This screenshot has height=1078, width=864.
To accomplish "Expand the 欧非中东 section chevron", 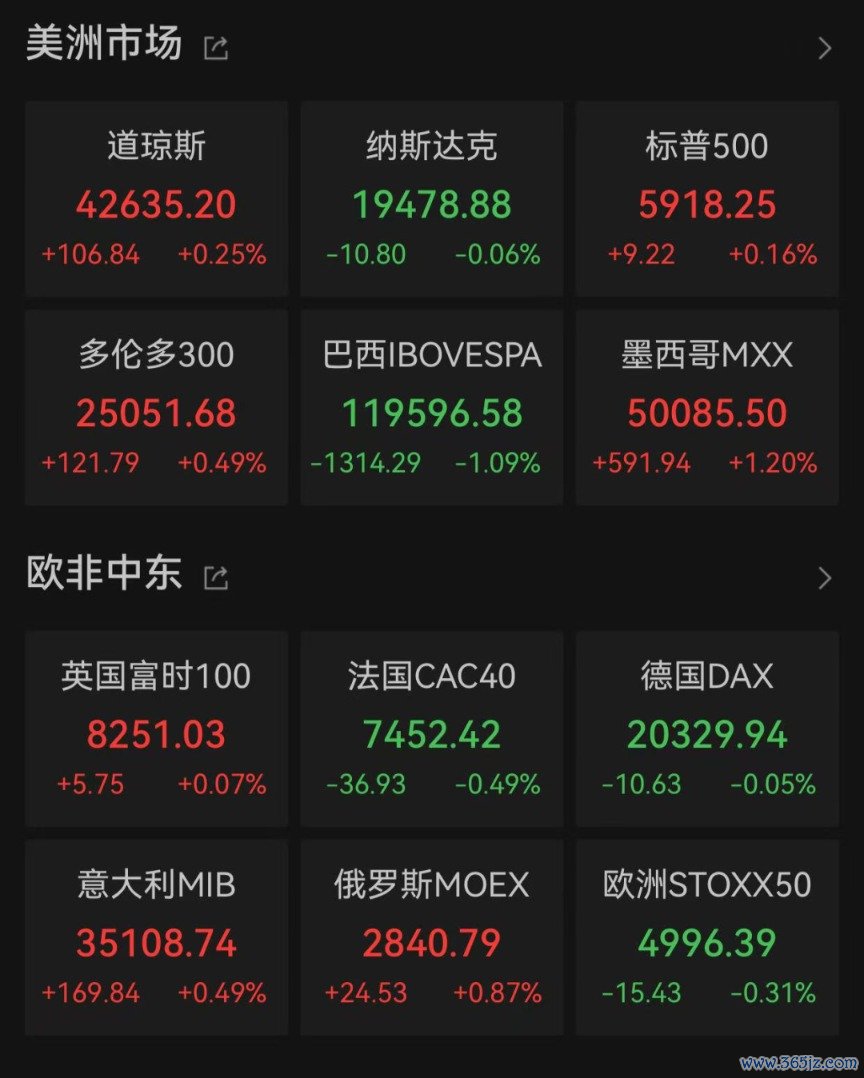I will tap(825, 578).
